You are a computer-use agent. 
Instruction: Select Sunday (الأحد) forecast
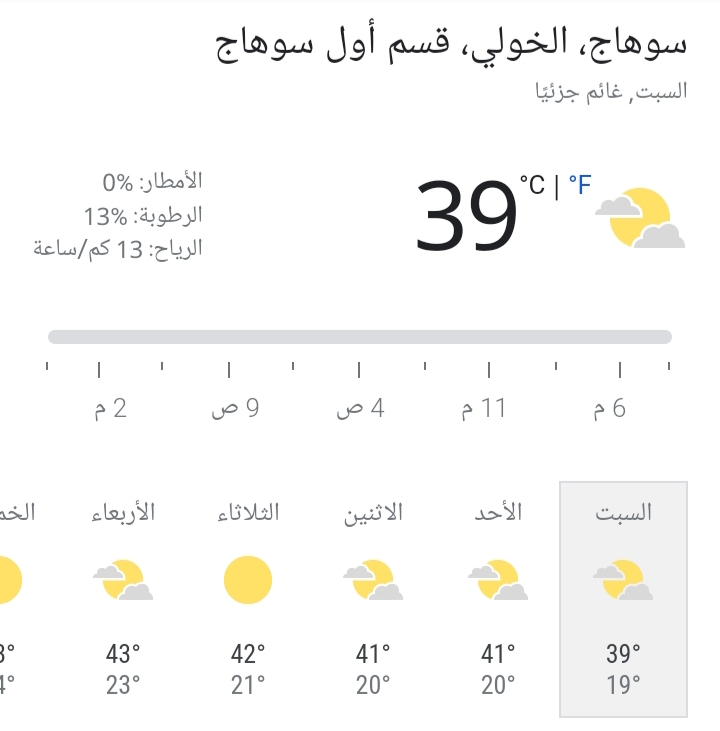coord(498,598)
